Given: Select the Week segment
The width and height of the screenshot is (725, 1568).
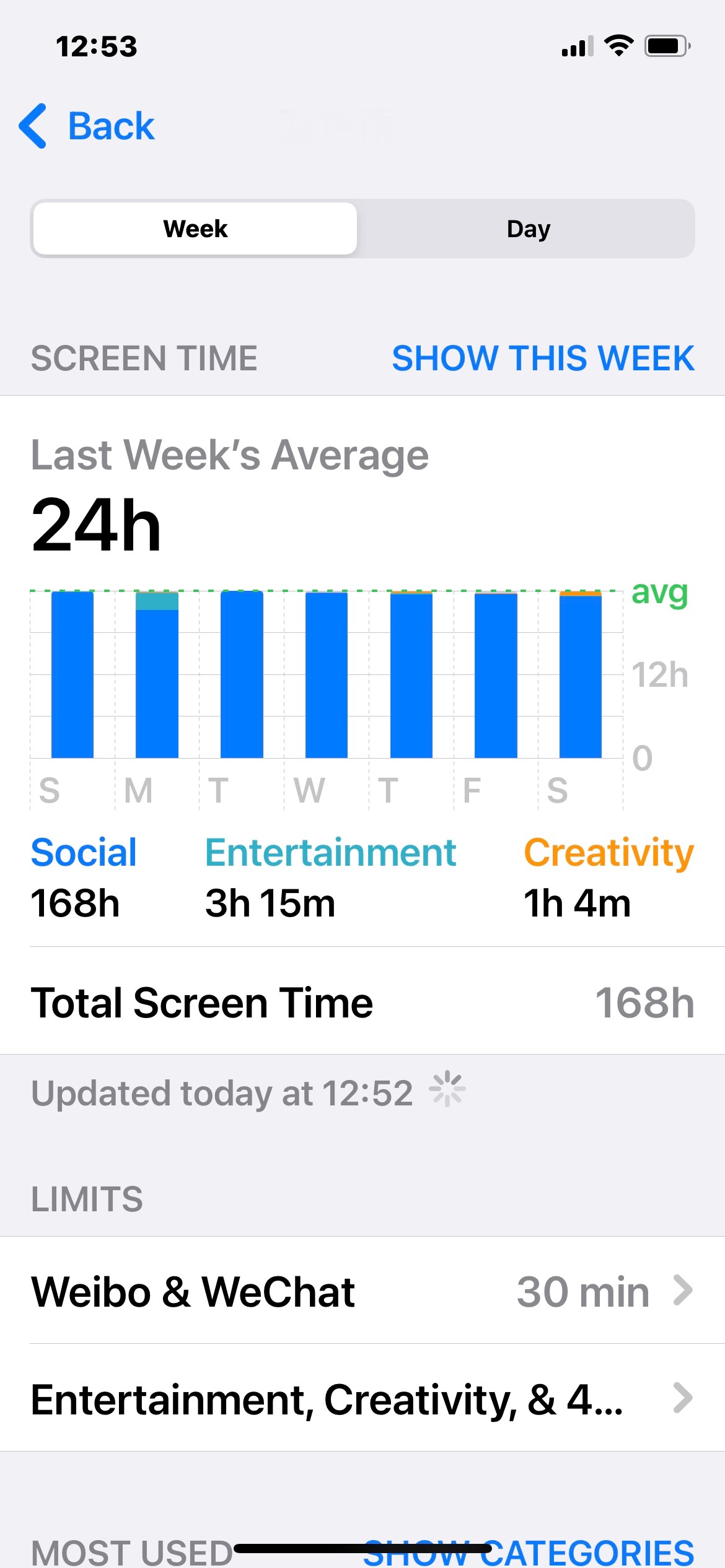Looking at the screenshot, I should click(195, 229).
